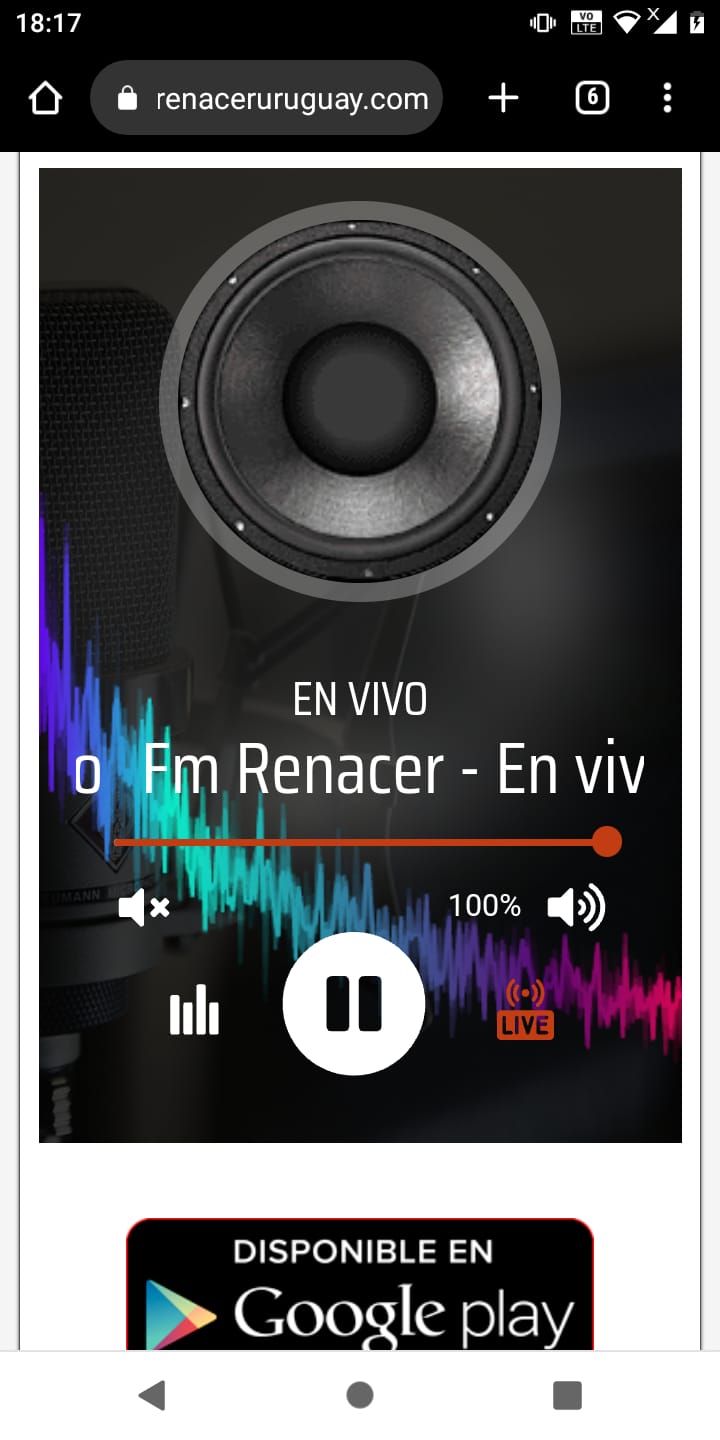Screen dimensions: 720x1440
Task: Tap the volume slider handle
Action: tap(607, 842)
